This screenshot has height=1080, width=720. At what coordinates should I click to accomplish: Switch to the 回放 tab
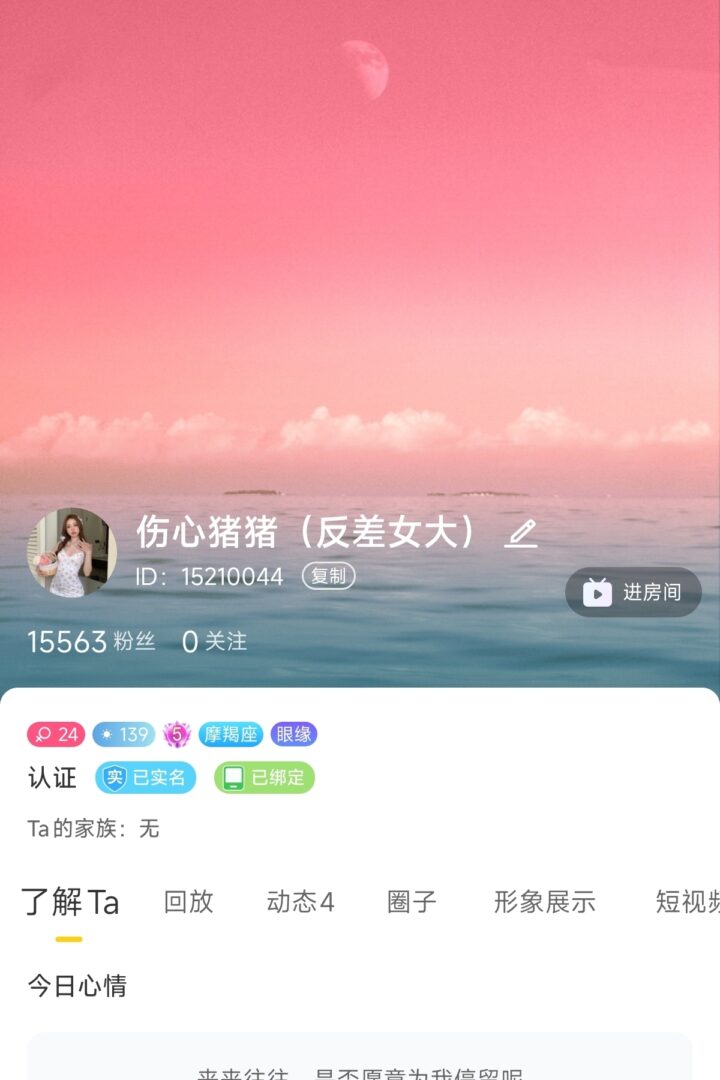click(188, 901)
